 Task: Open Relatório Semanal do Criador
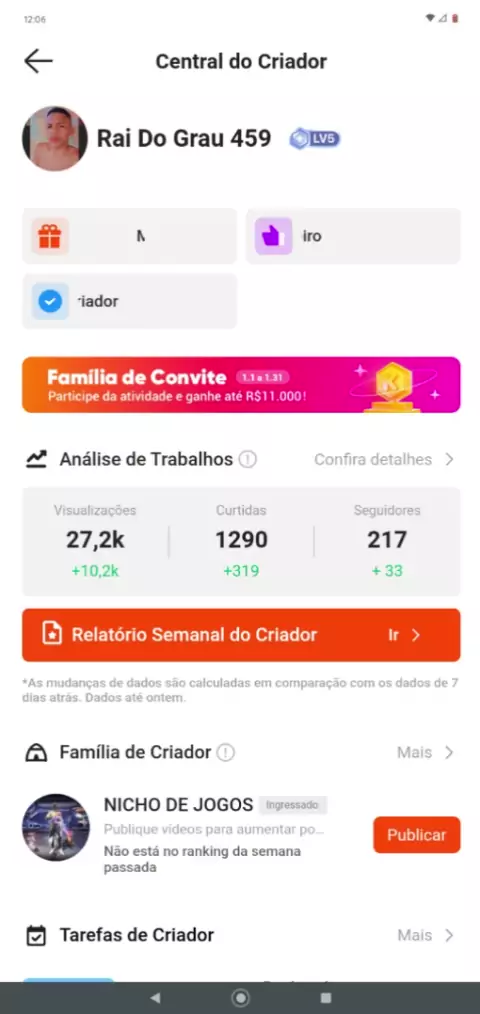pos(241,635)
